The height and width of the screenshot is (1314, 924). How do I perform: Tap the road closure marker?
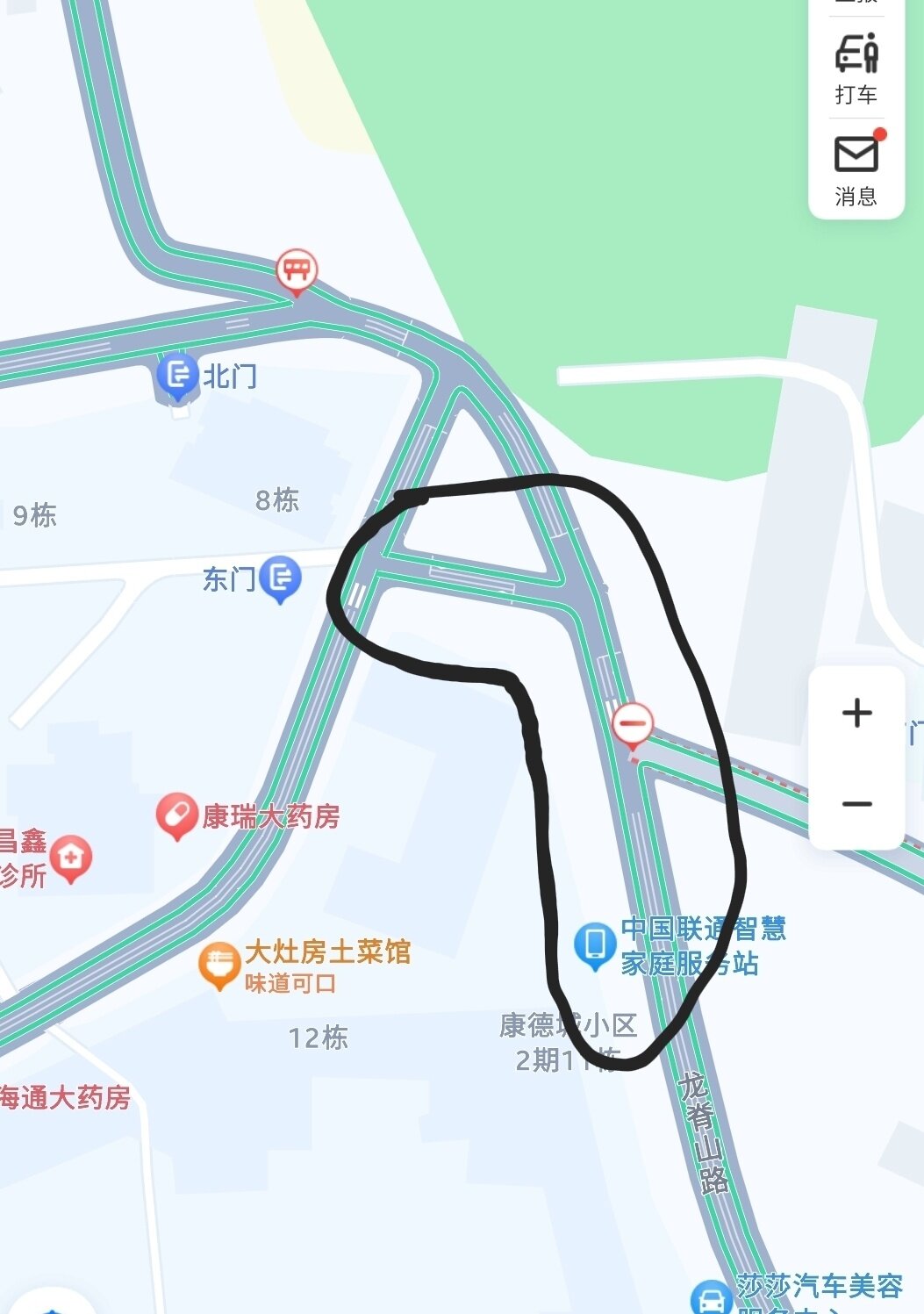click(633, 725)
